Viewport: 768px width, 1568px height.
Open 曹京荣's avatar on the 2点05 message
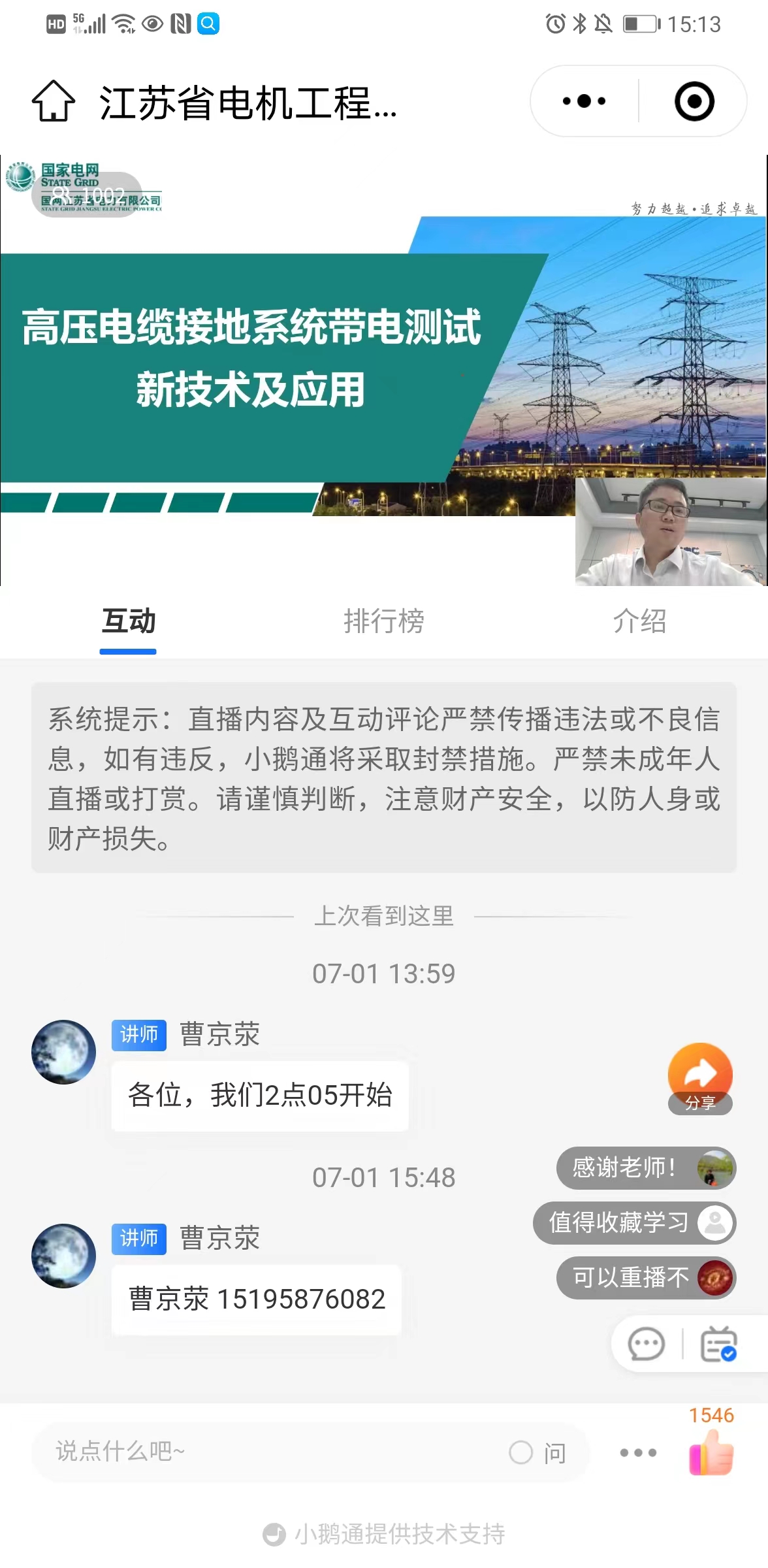point(63,1052)
